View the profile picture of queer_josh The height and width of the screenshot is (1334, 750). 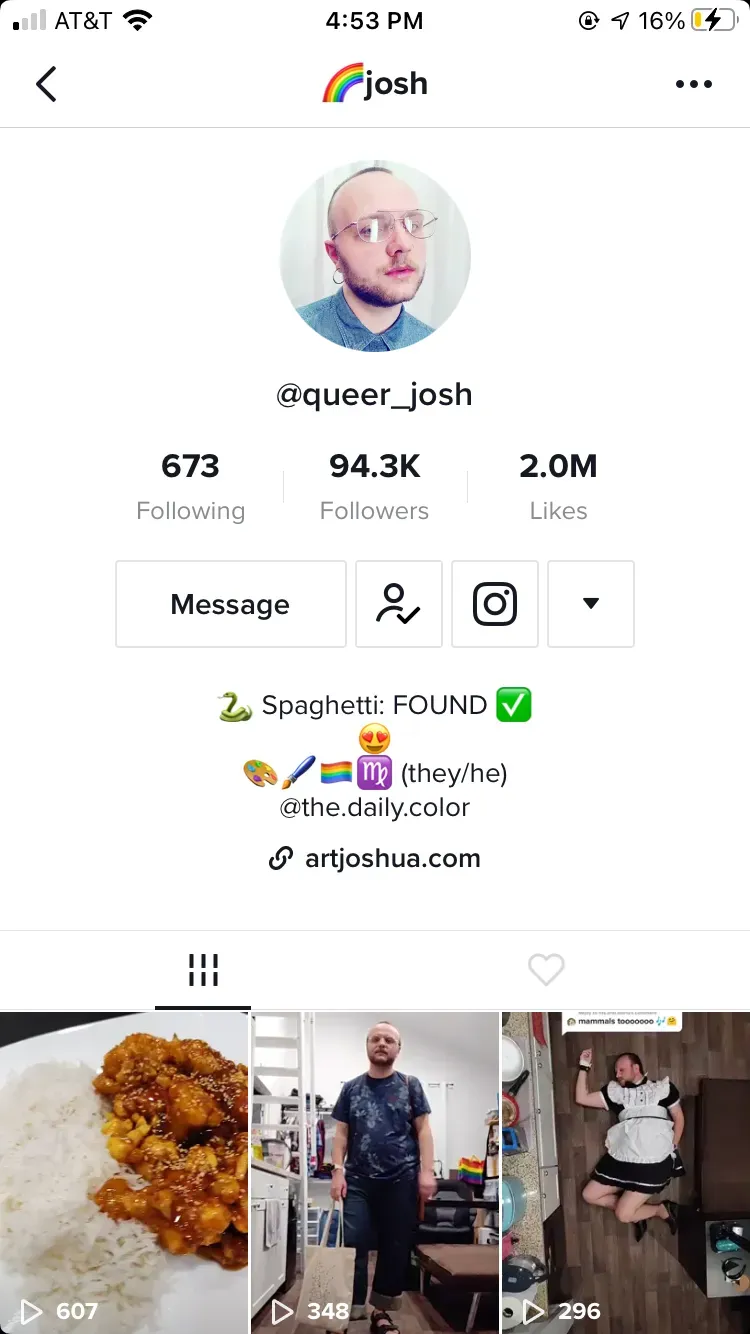[x=375, y=256]
